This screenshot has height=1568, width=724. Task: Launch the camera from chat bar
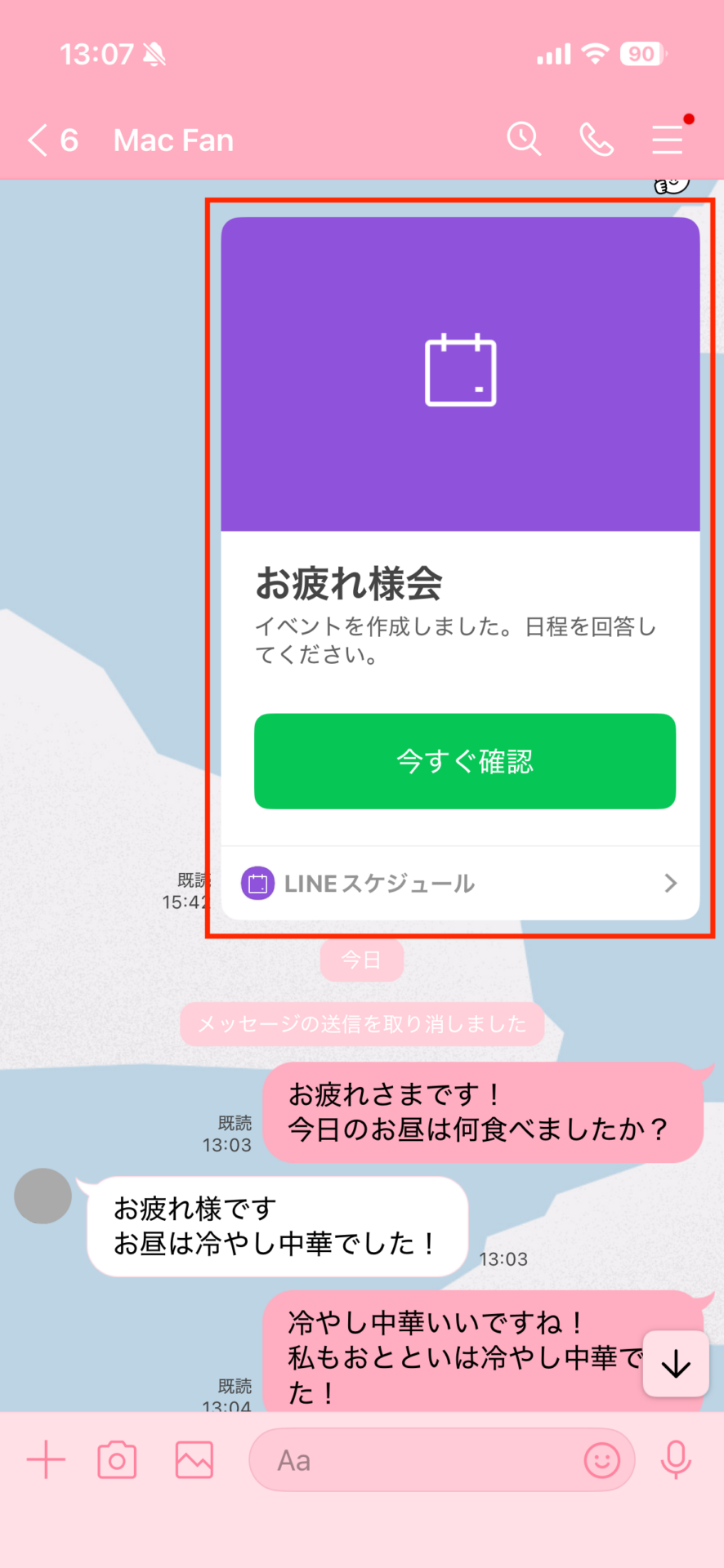pyautogui.click(x=117, y=1459)
